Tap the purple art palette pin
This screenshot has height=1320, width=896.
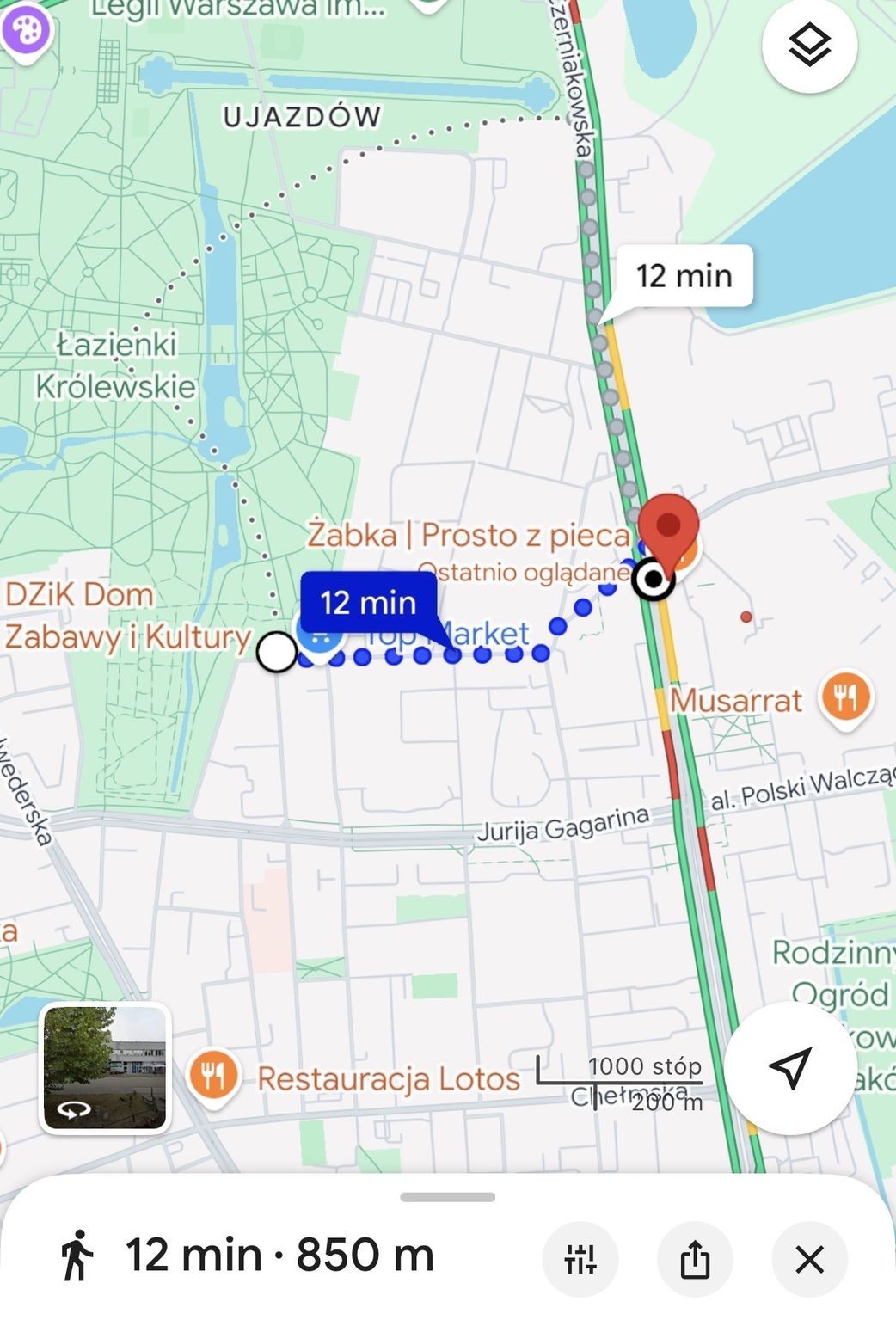coord(24,31)
